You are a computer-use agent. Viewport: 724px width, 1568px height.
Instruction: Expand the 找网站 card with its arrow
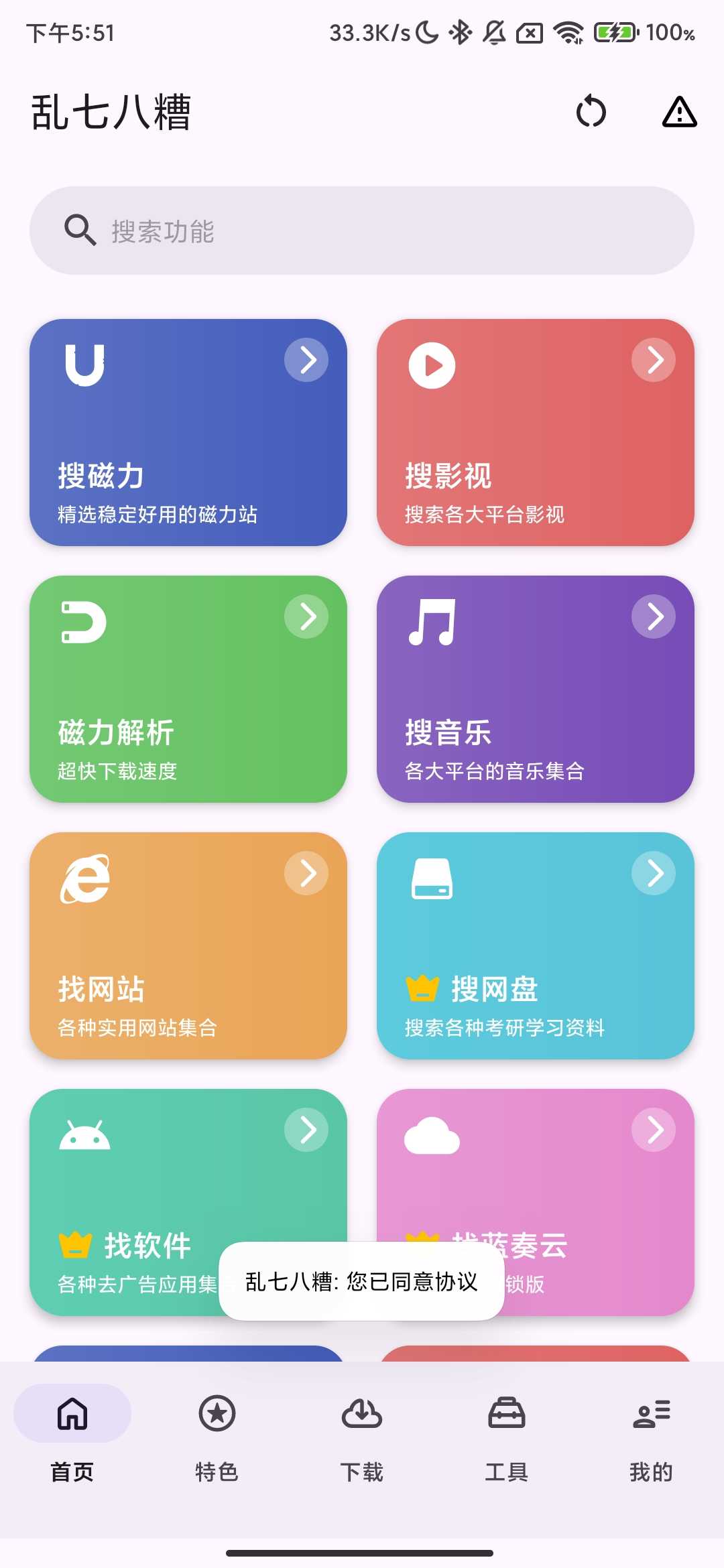pyautogui.click(x=307, y=873)
